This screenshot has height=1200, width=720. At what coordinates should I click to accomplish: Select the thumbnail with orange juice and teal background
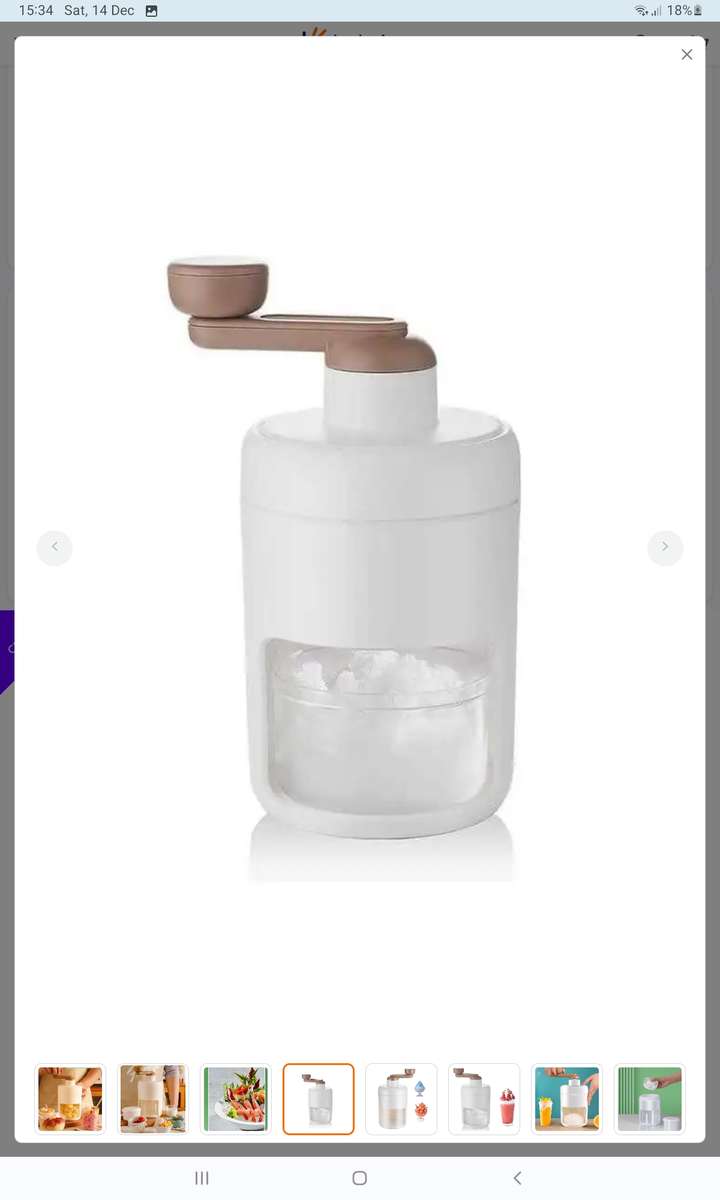(x=567, y=1099)
